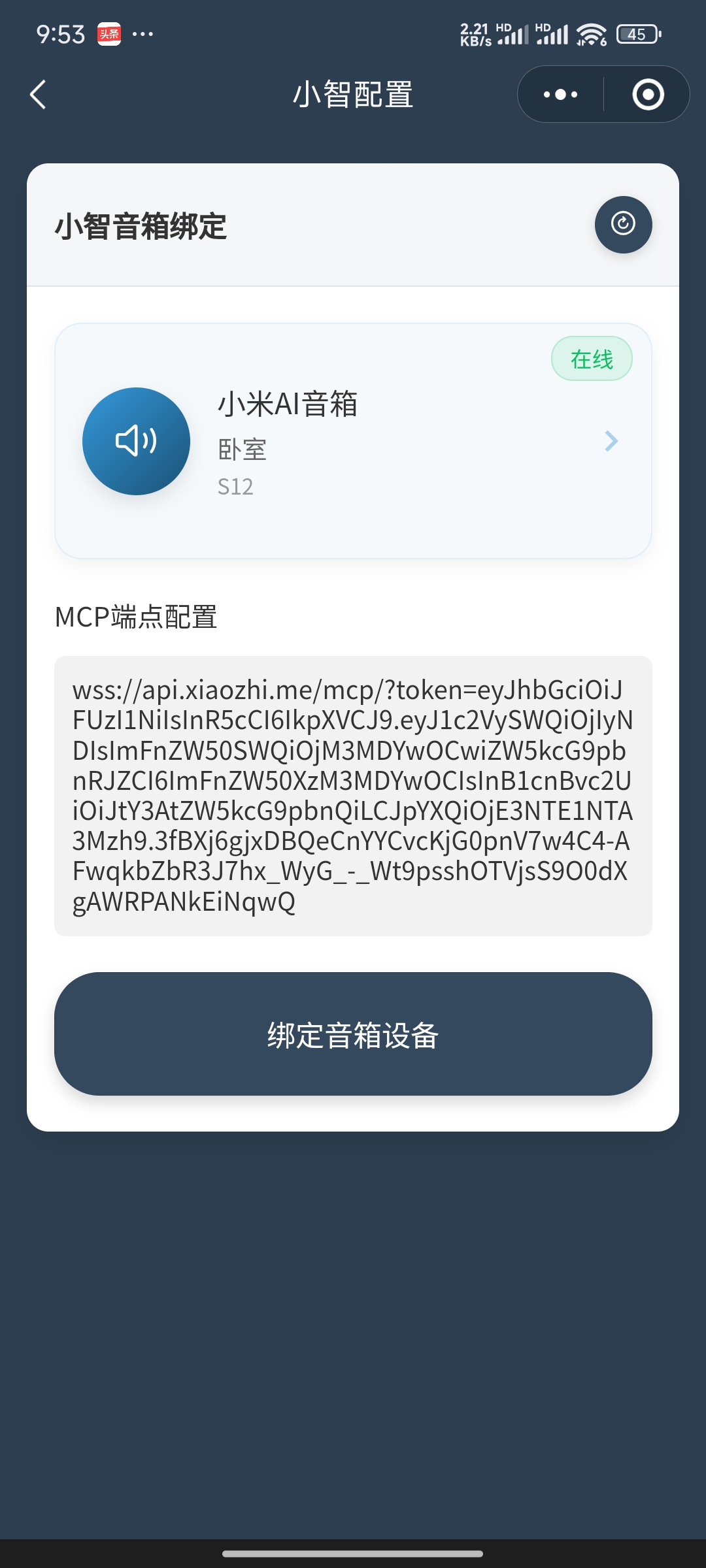The image size is (706, 1568).
Task: Tap the MCP endpoint URL text field
Action: 353,796
